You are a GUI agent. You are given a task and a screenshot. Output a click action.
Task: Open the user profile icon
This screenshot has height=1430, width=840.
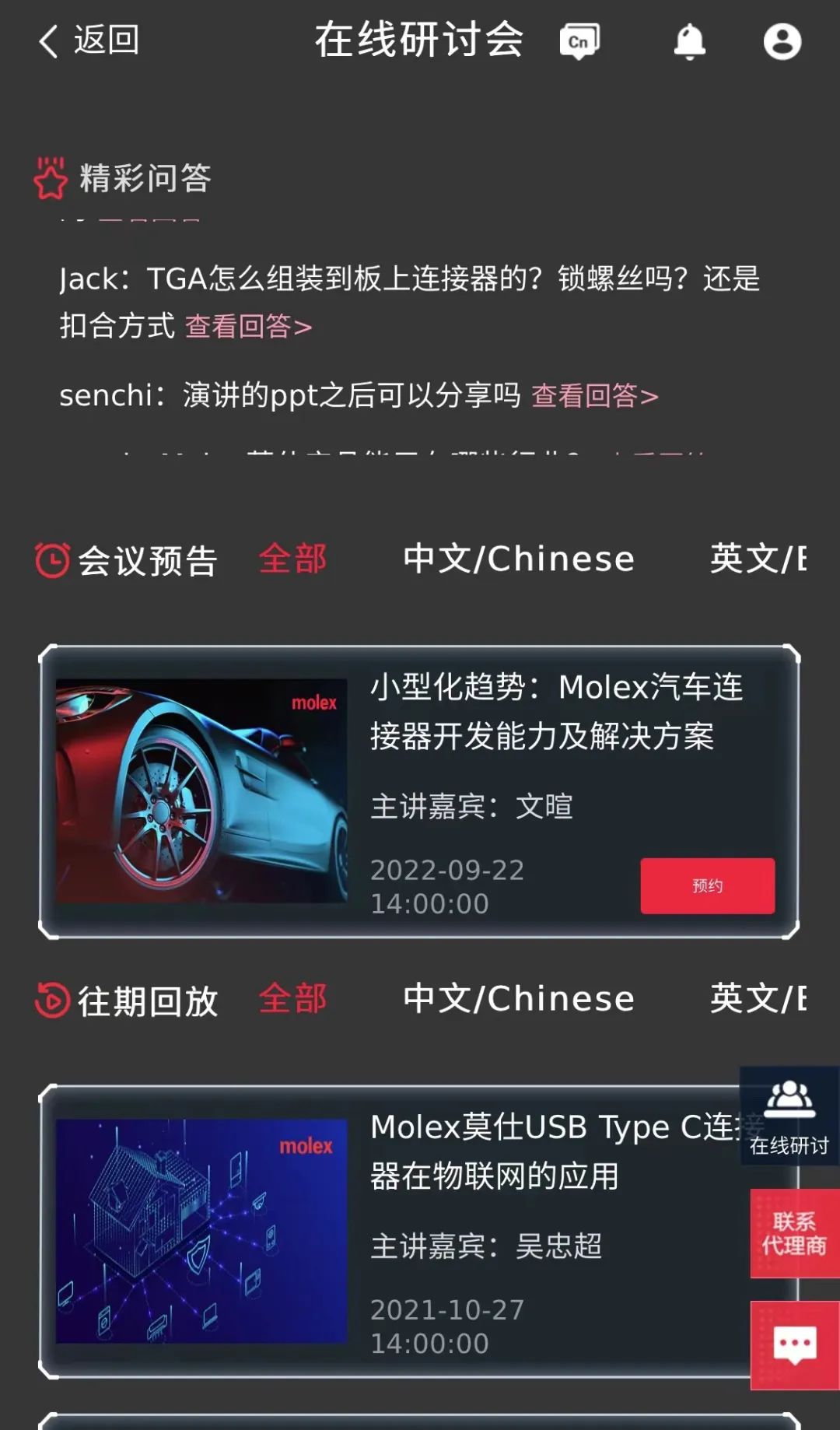(782, 41)
